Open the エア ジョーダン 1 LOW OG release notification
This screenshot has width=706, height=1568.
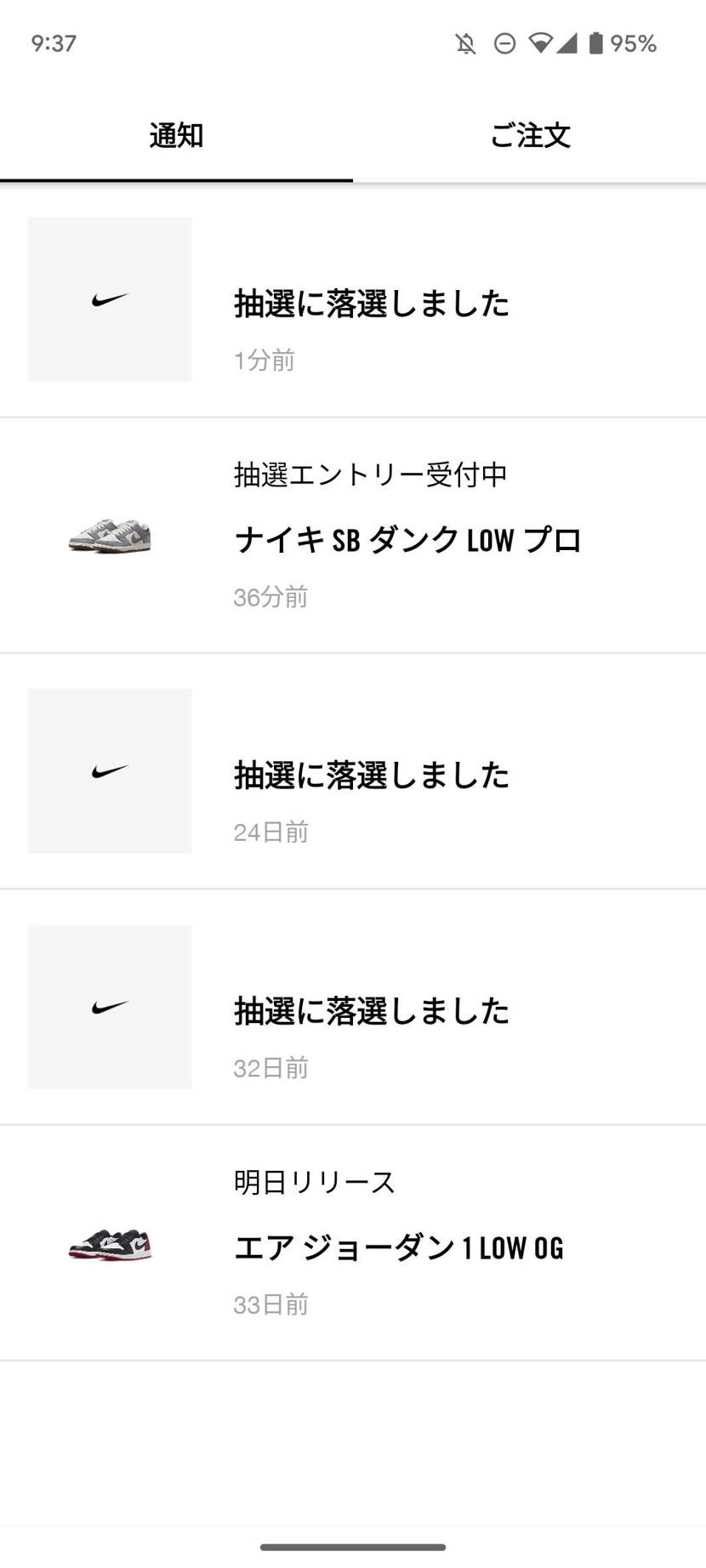[x=398, y=1247]
